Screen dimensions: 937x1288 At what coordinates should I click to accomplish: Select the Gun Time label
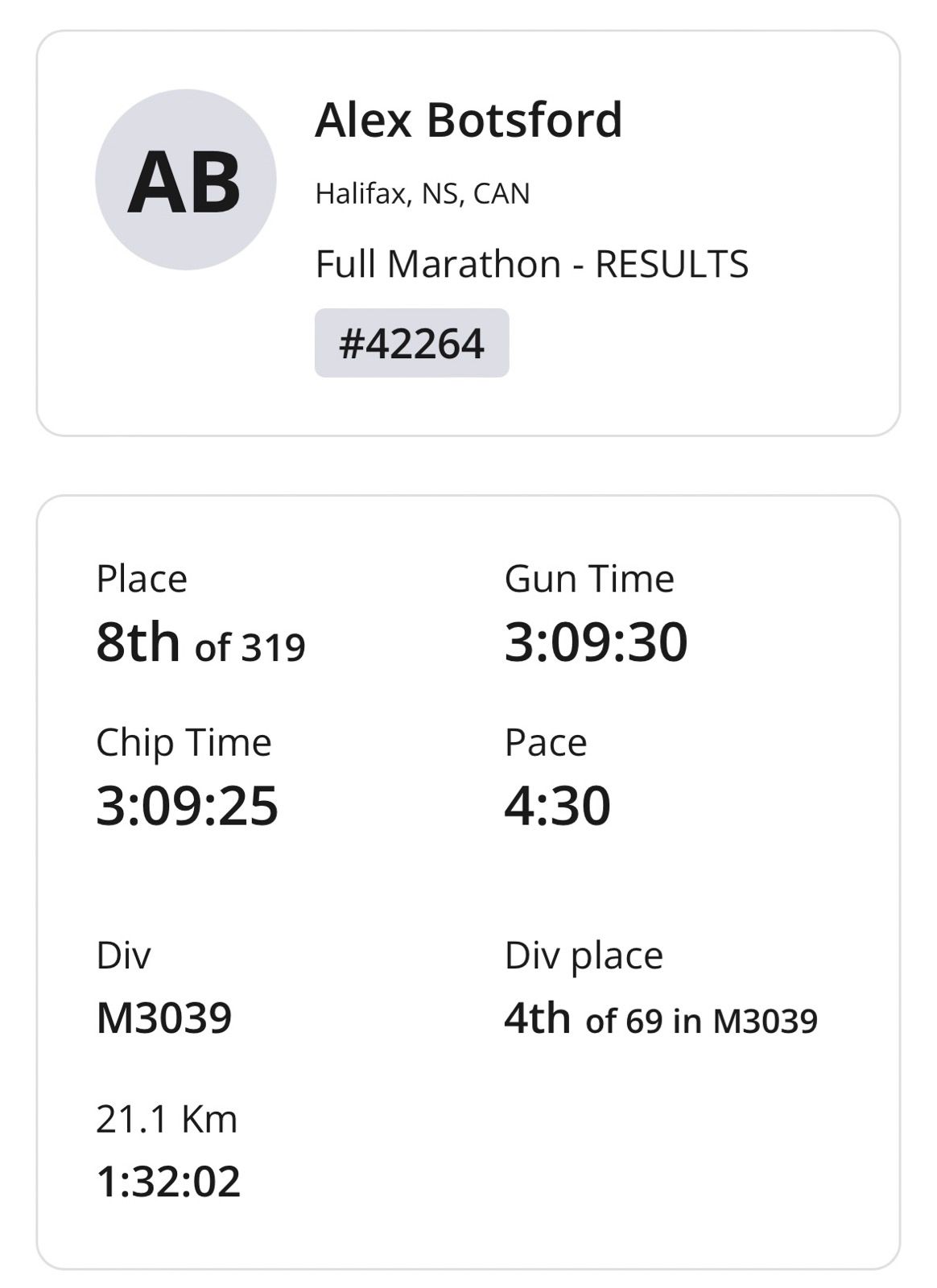tap(589, 577)
